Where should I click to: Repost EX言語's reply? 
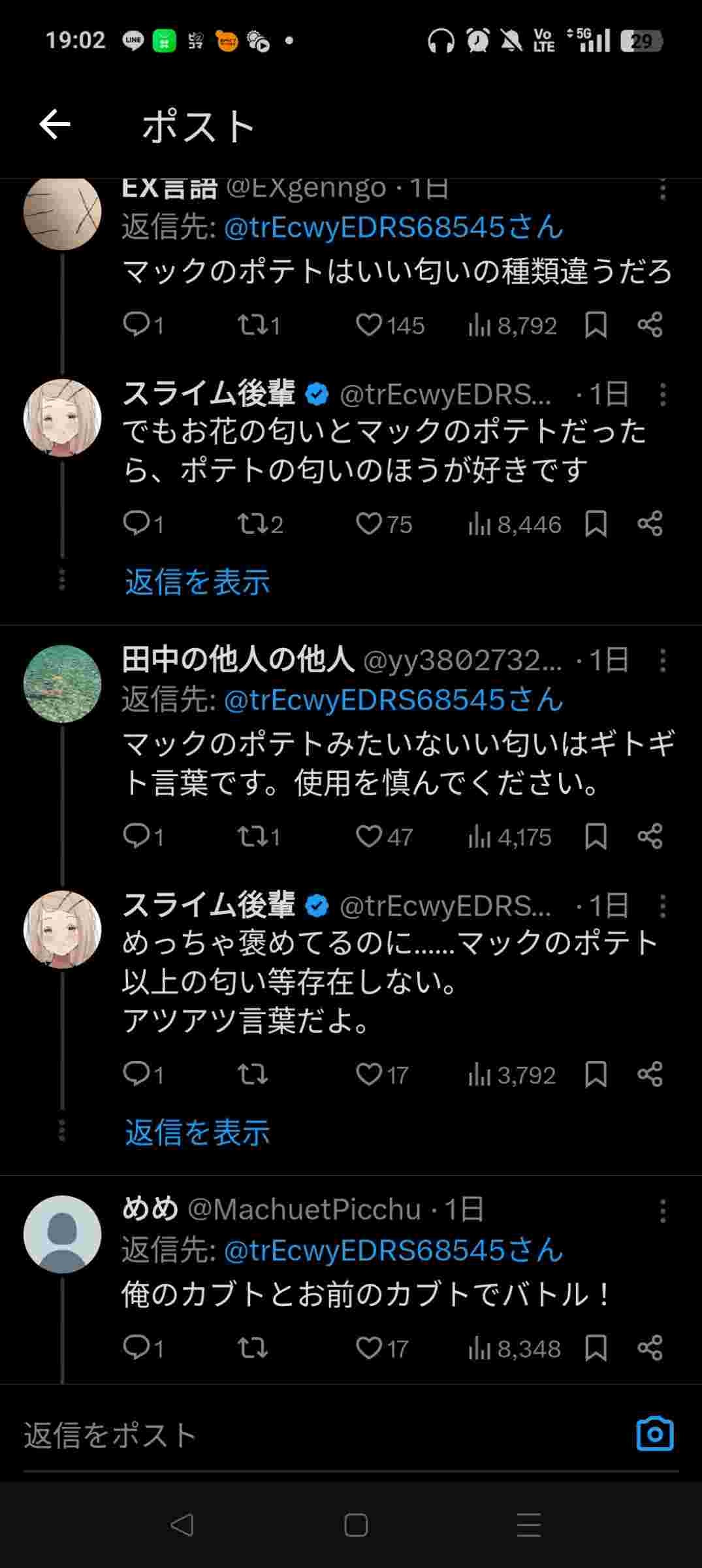pyautogui.click(x=251, y=325)
